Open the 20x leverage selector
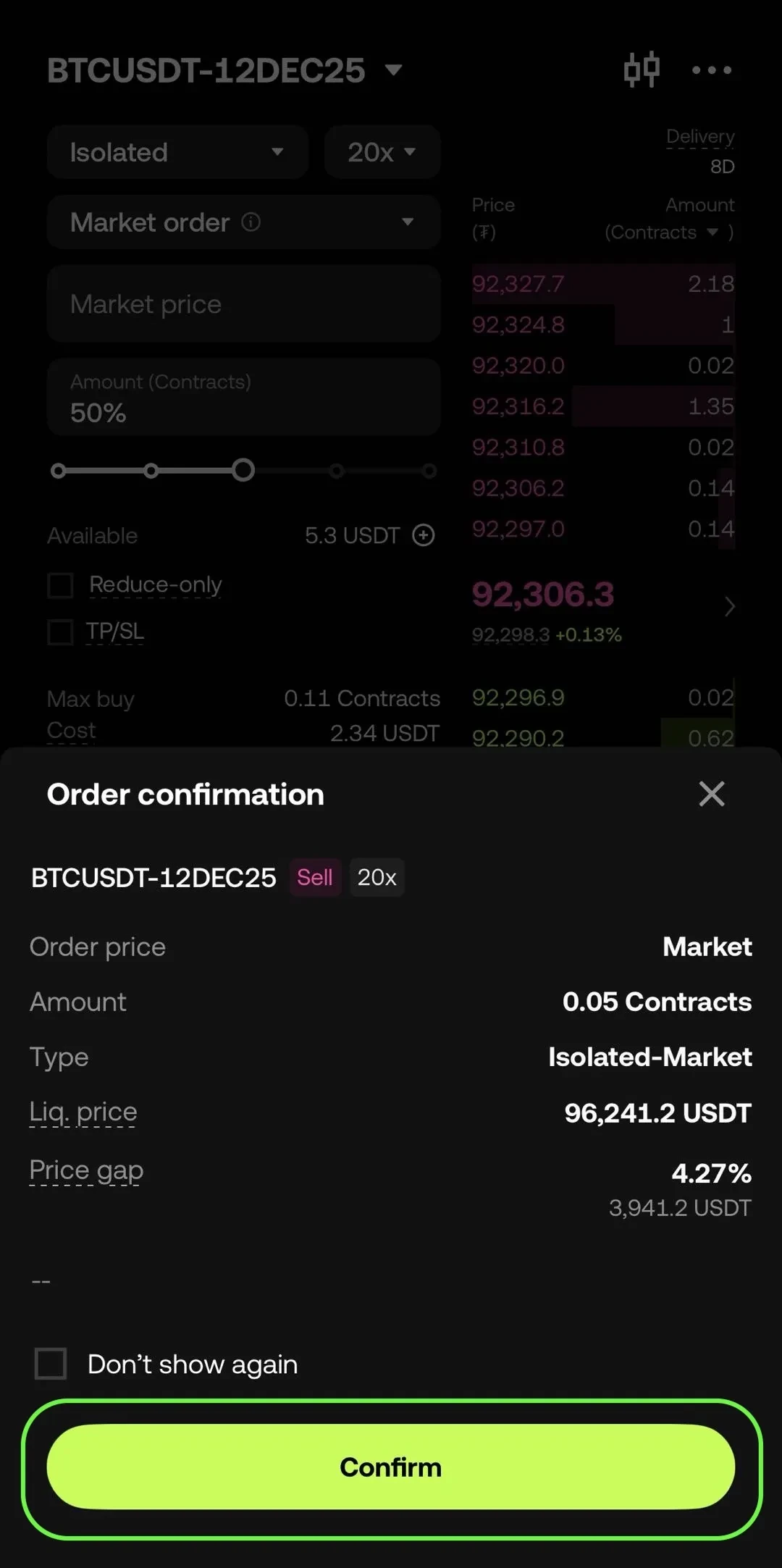This screenshot has height=1568, width=782. click(382, 152)
